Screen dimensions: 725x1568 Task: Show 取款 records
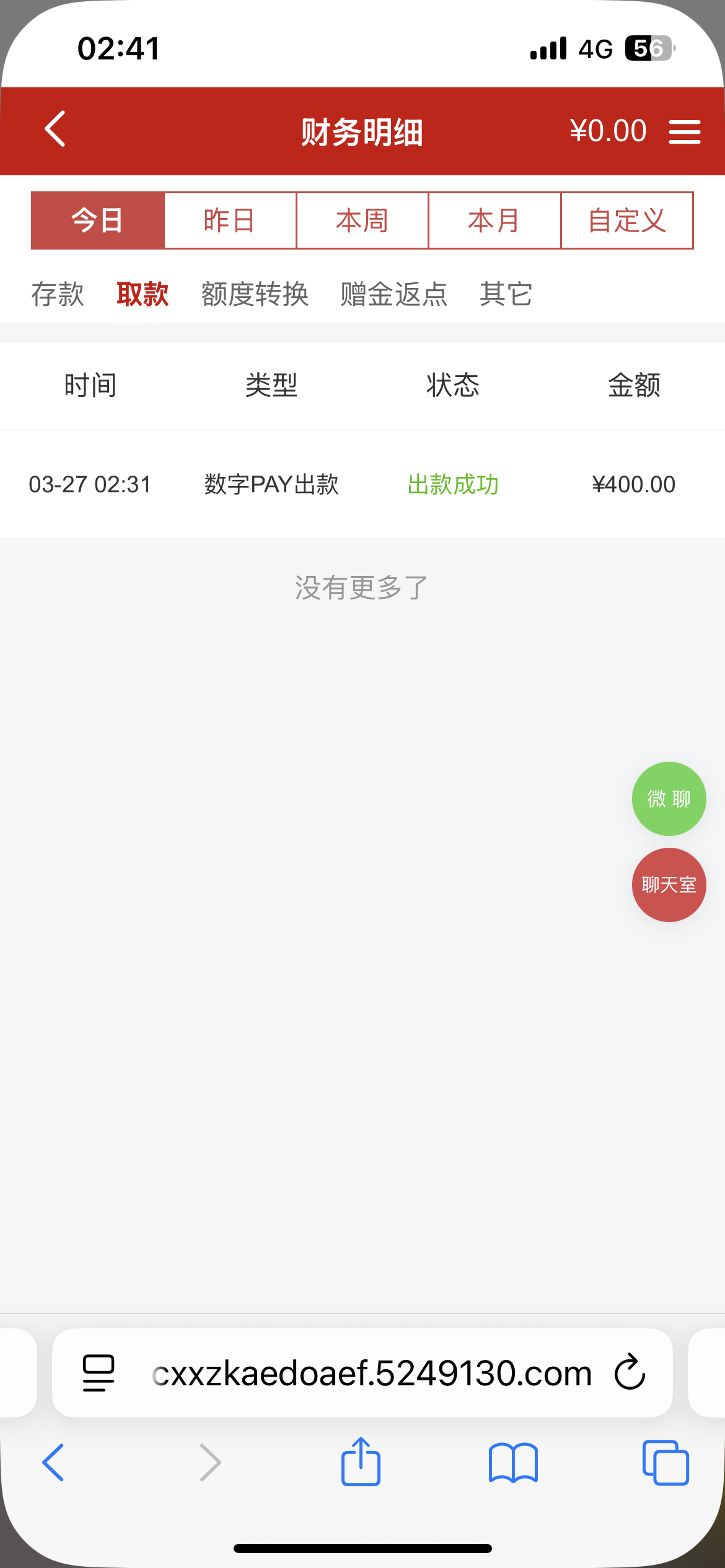click(143, 294)
